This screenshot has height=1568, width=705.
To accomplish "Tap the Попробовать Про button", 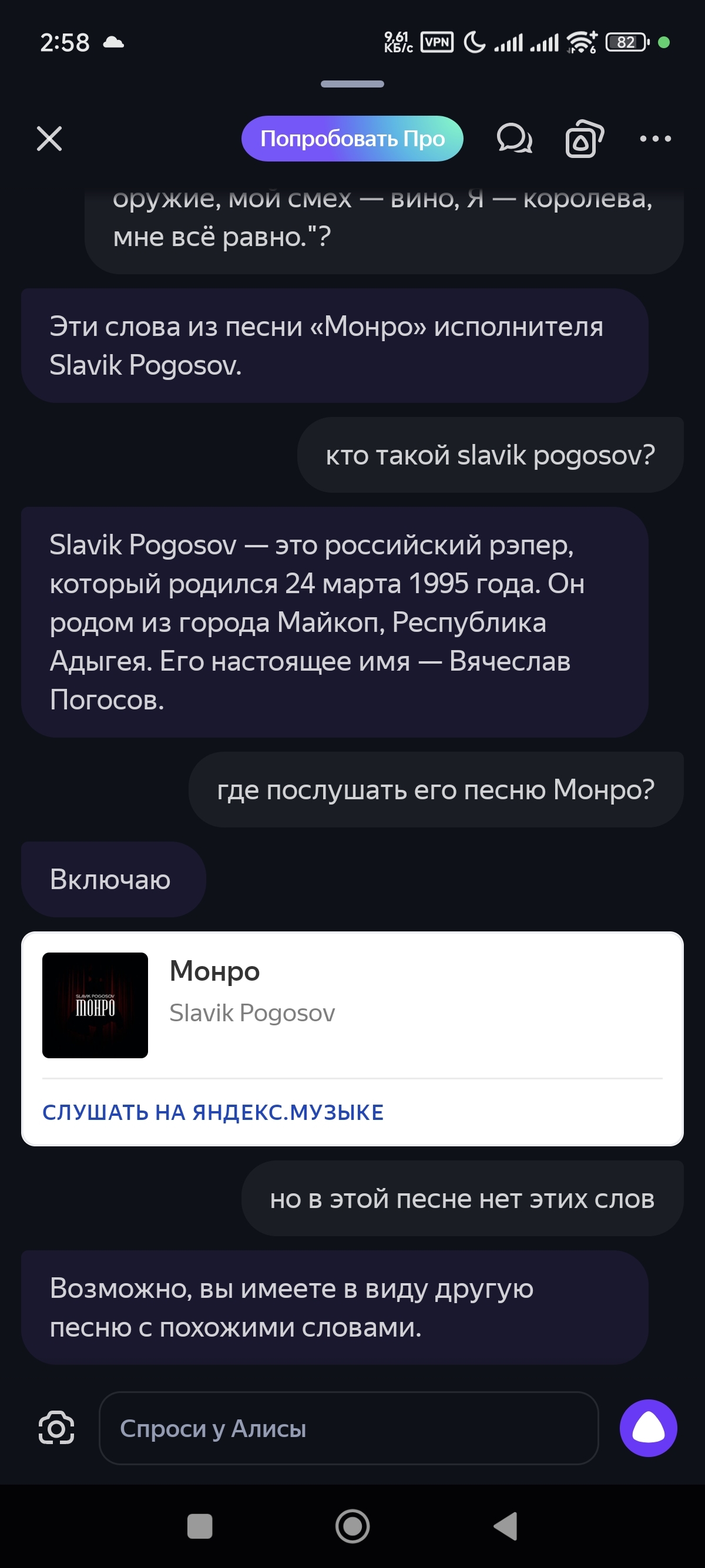I will (352, 139).
